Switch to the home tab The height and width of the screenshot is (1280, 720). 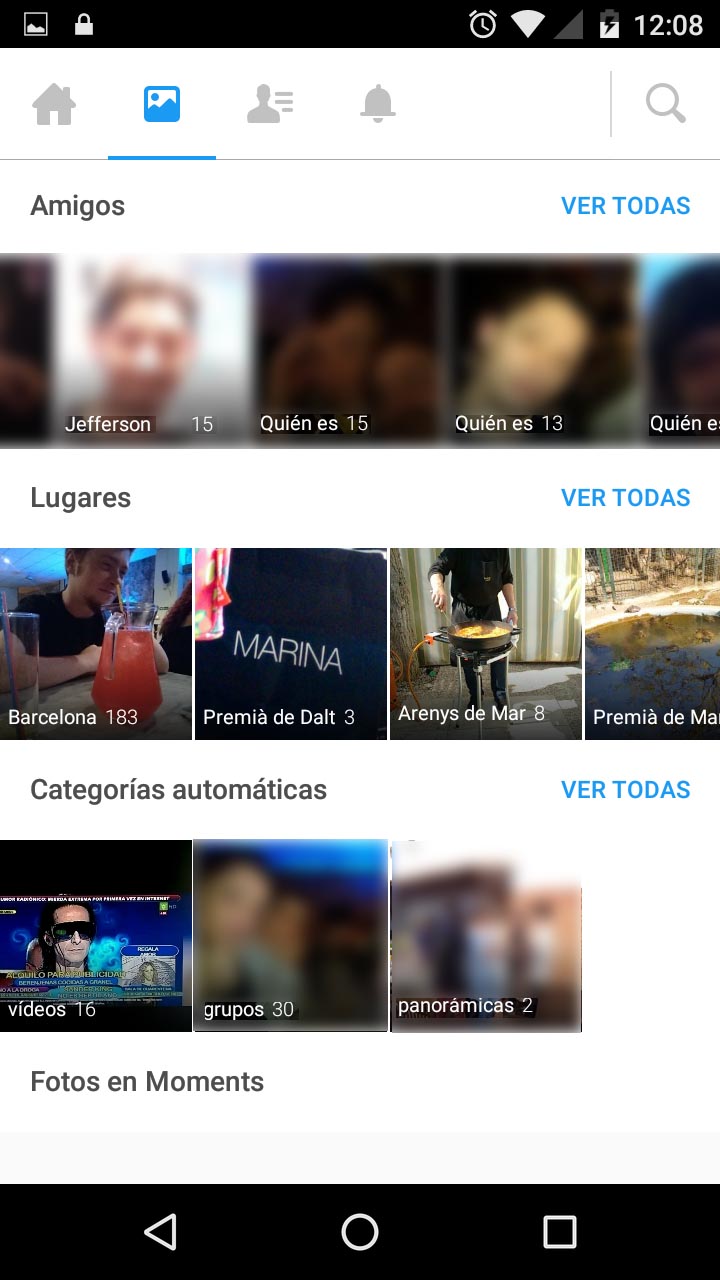pyautogui.click(x=54, y=104)
